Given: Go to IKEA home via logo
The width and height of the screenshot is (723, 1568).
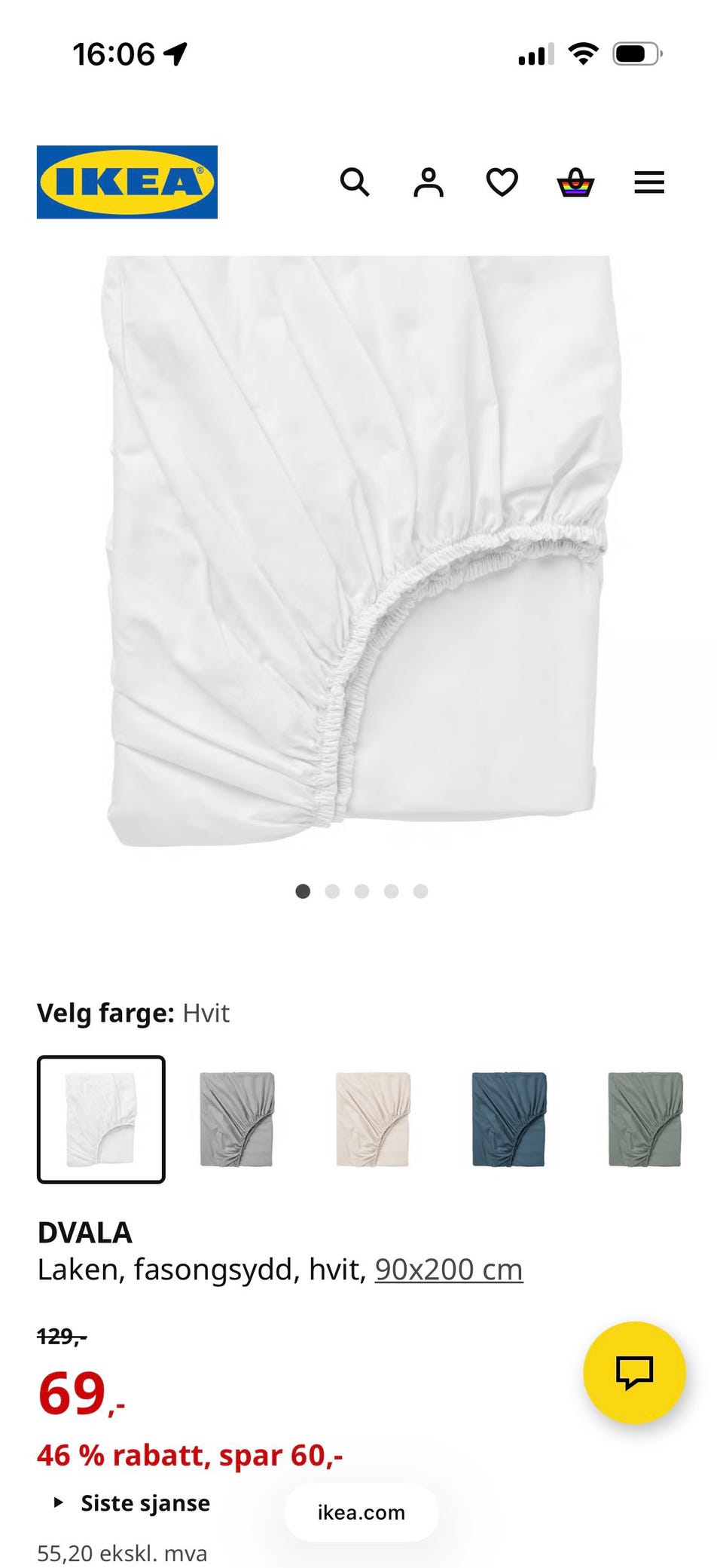Looking at the screenshot, I should pyautogui.click(x=127, y=182).
